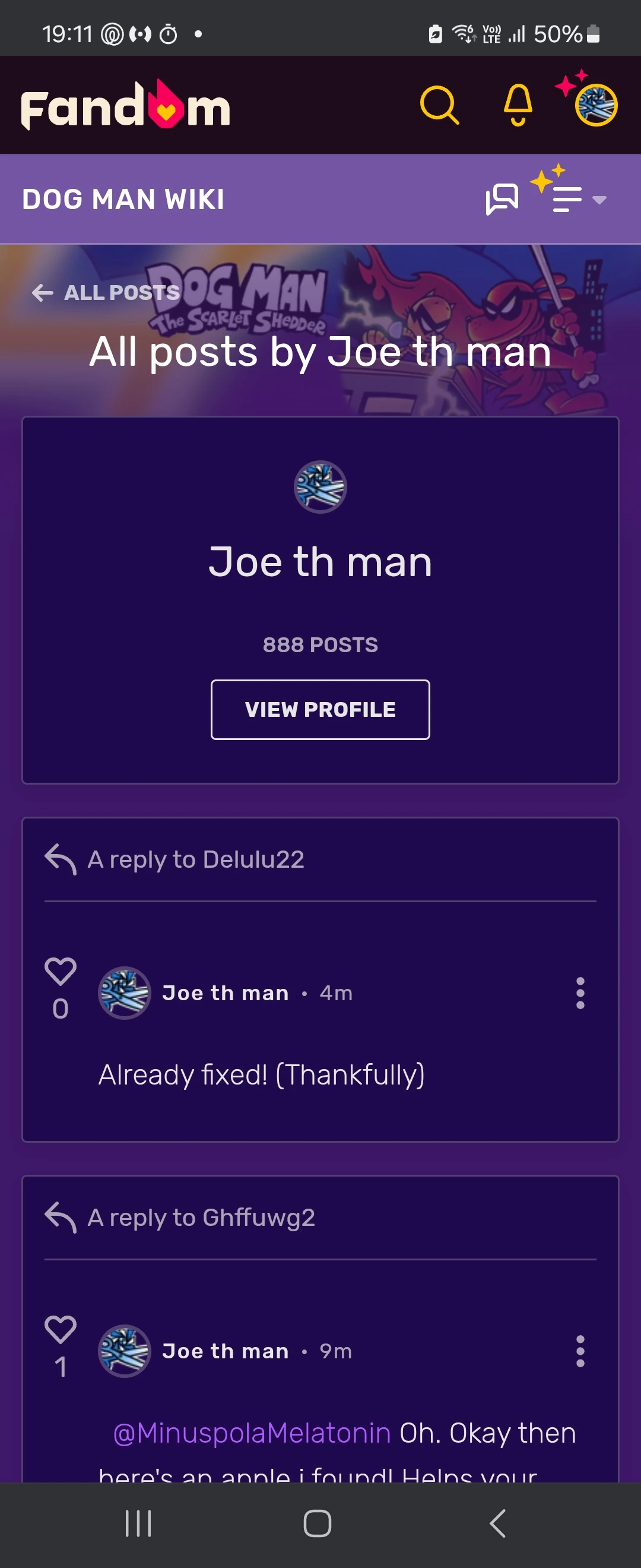
Task: Open the wiki discussions chat icon
Action: pyautogui.click(x=502, y=198)
